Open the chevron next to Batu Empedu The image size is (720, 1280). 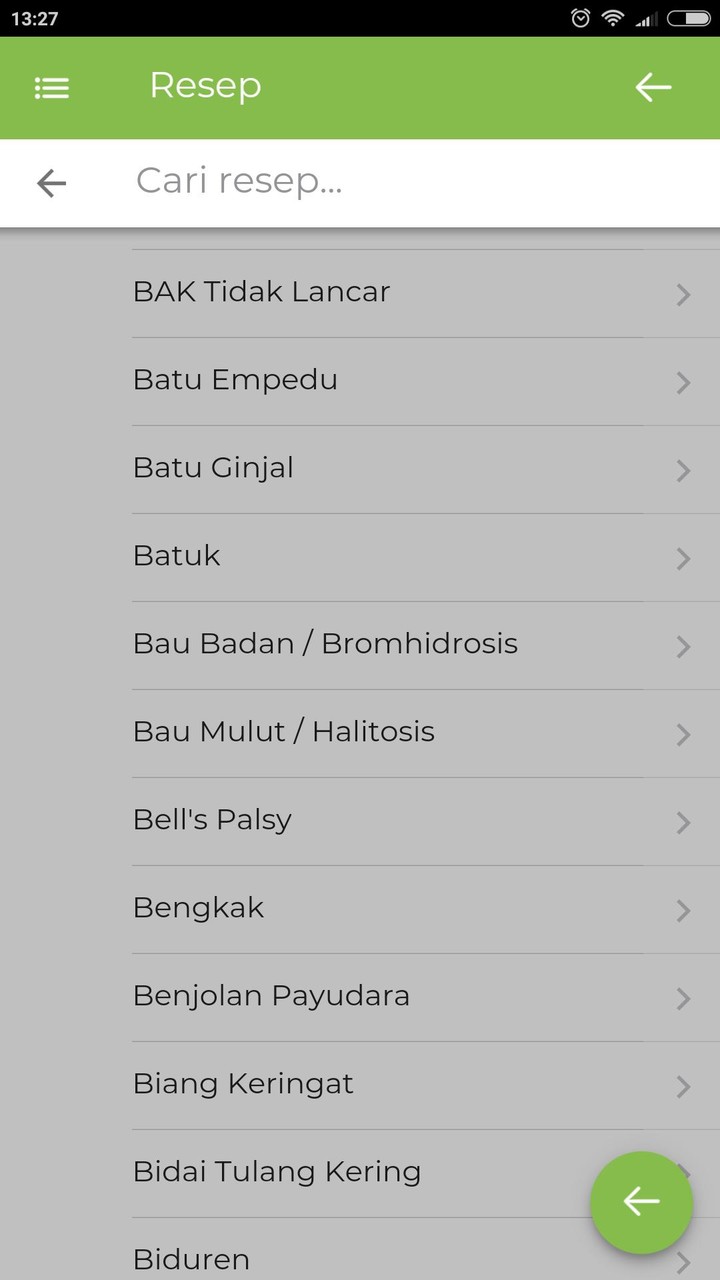click(683, 383)
